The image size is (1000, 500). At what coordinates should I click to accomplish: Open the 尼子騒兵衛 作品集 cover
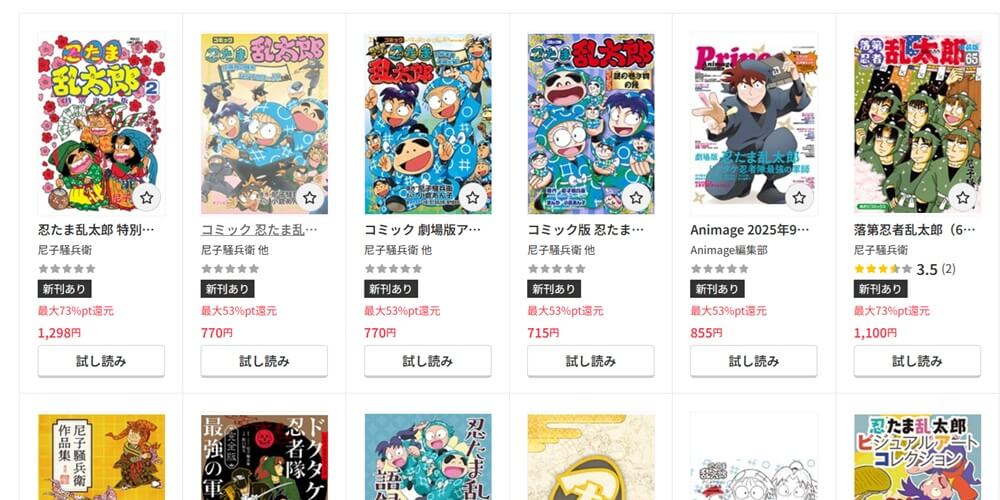(101, 458)
